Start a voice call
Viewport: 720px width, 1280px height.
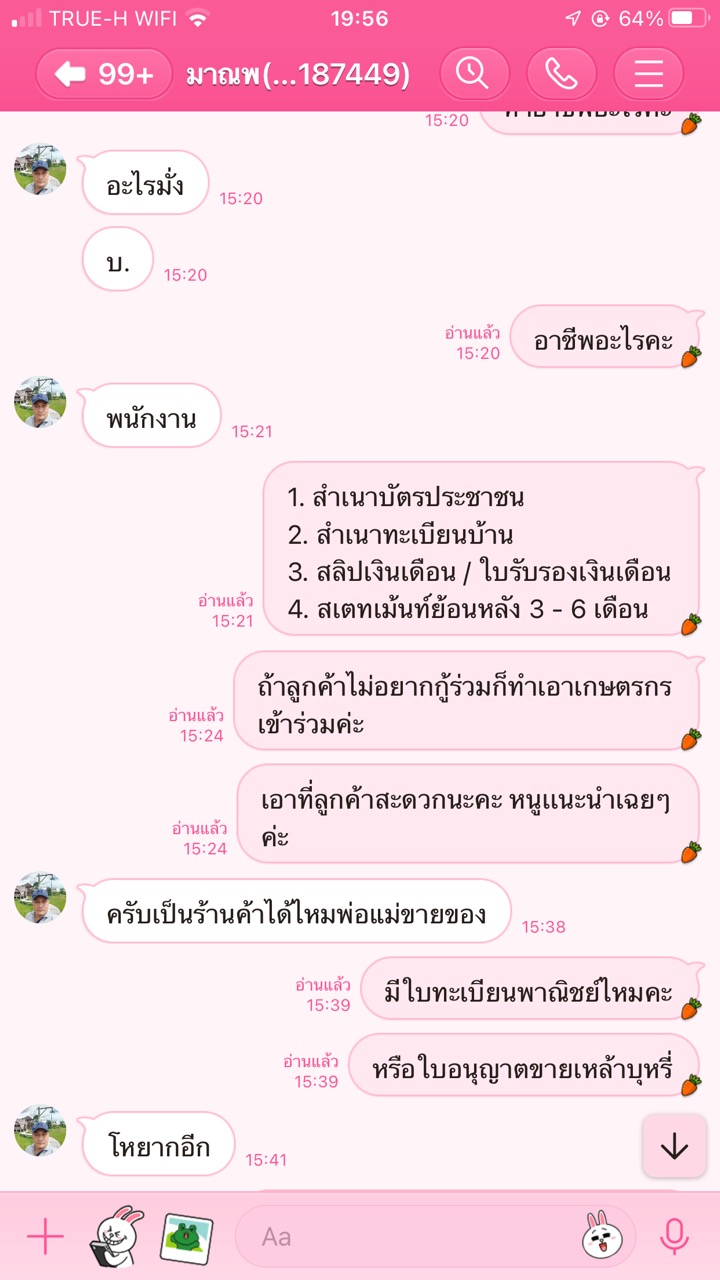coord(561,74)
